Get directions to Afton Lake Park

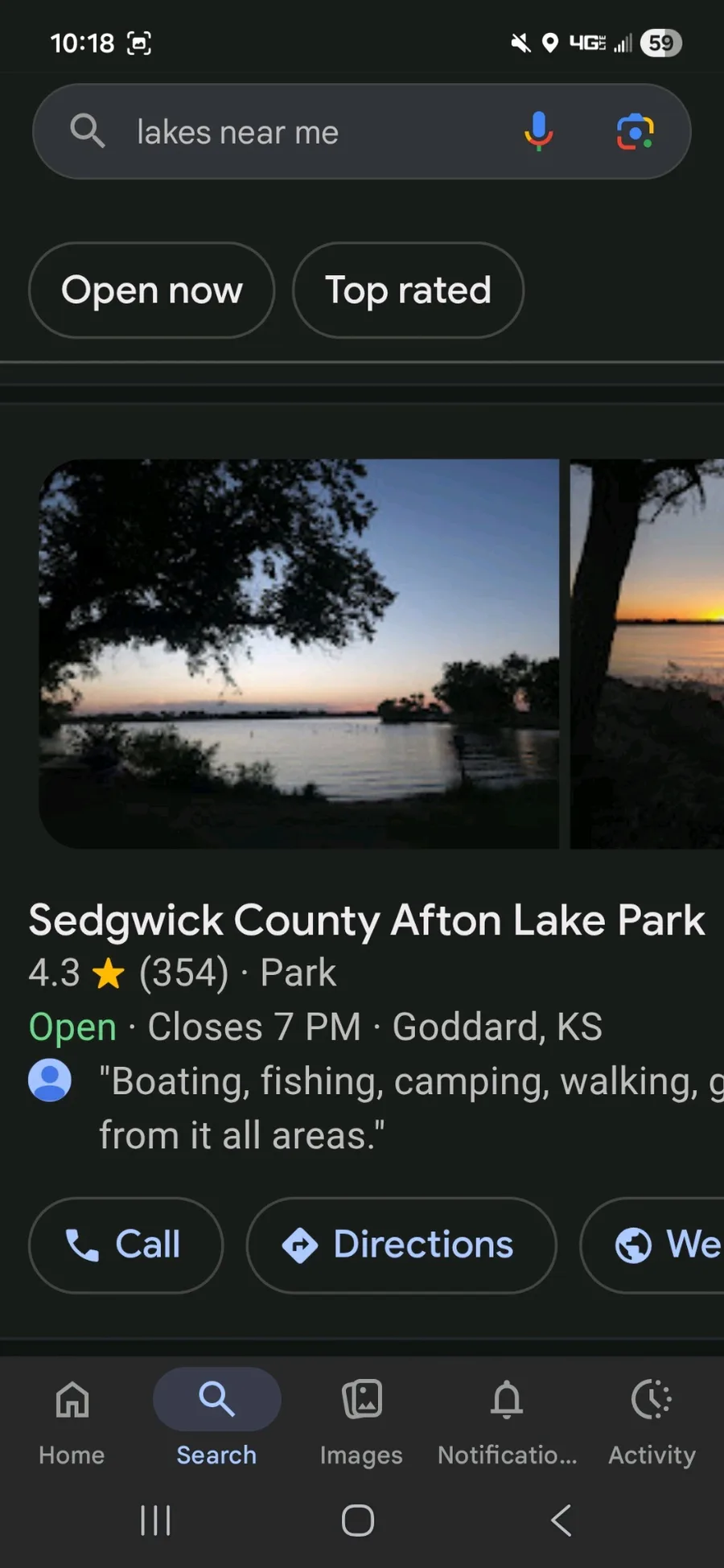click(x=401, y=1245)
